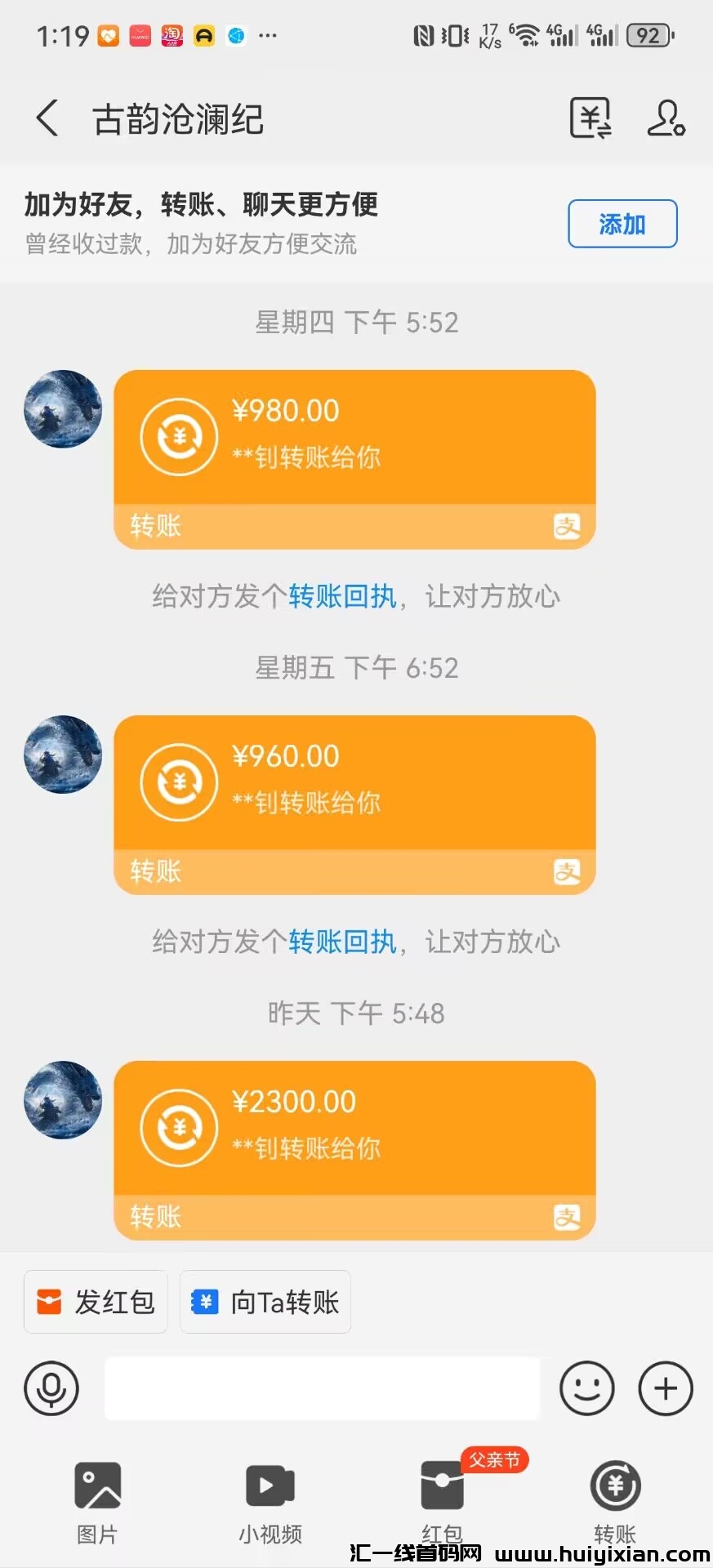The height and width of the screenshot is (1568, 713).
Task: Tap the message text input field
Action: coord(323,1388)
